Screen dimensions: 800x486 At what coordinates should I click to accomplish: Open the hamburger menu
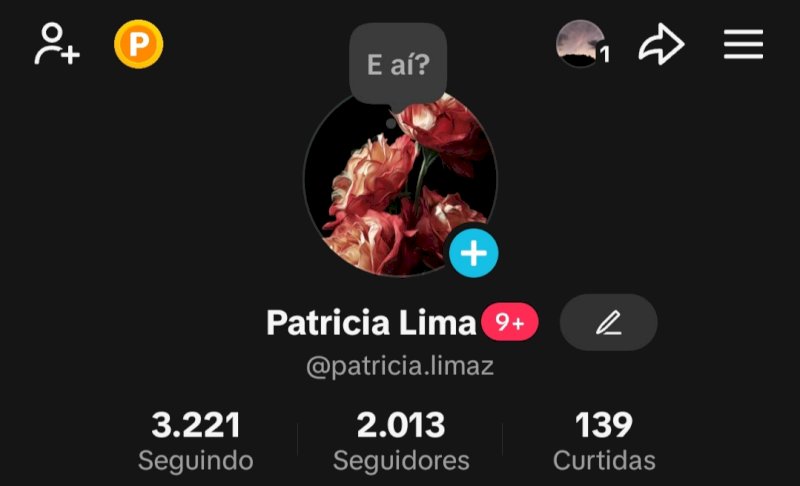pos(743,44)
